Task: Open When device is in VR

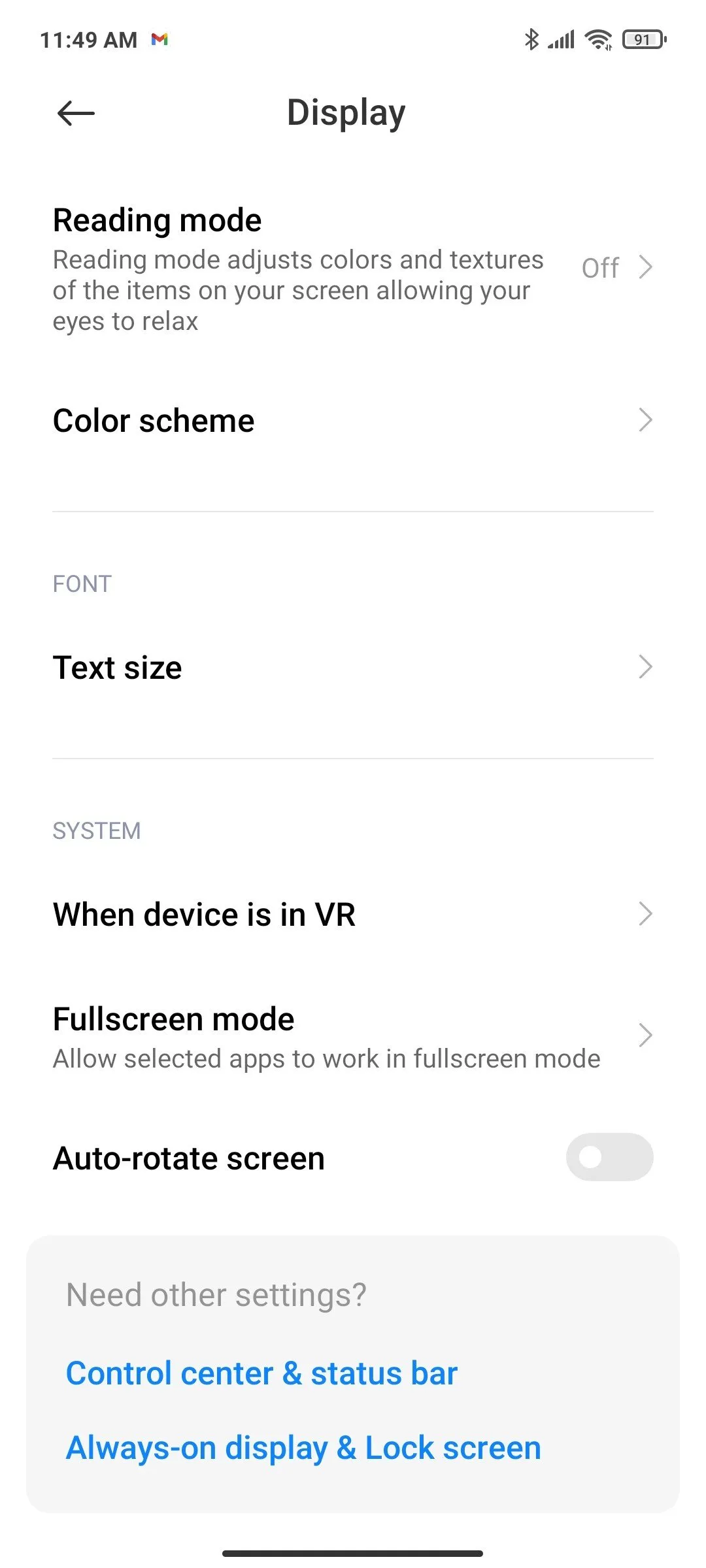Action: click(353, 914)
